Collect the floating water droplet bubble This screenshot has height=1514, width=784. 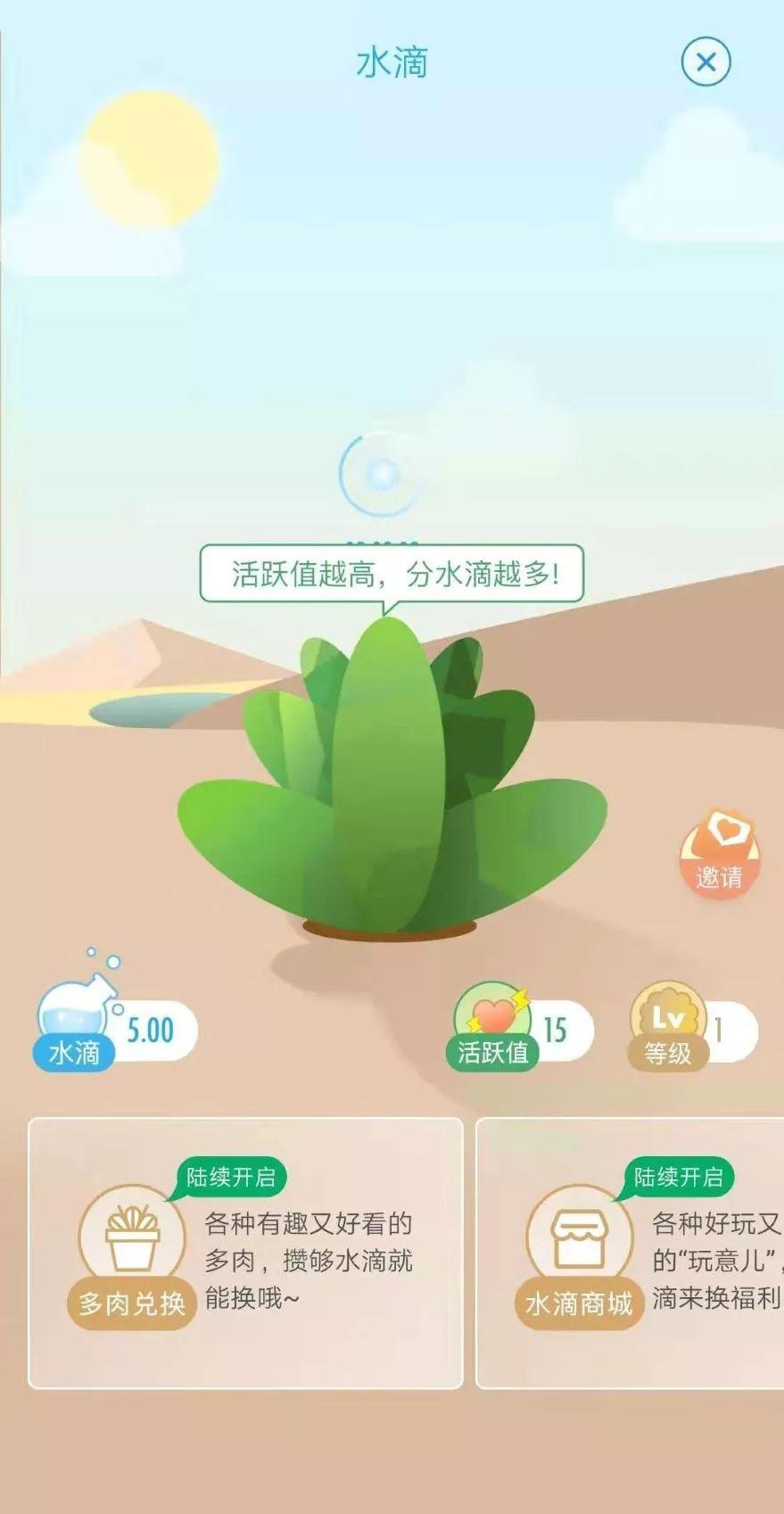coord(382,474)
